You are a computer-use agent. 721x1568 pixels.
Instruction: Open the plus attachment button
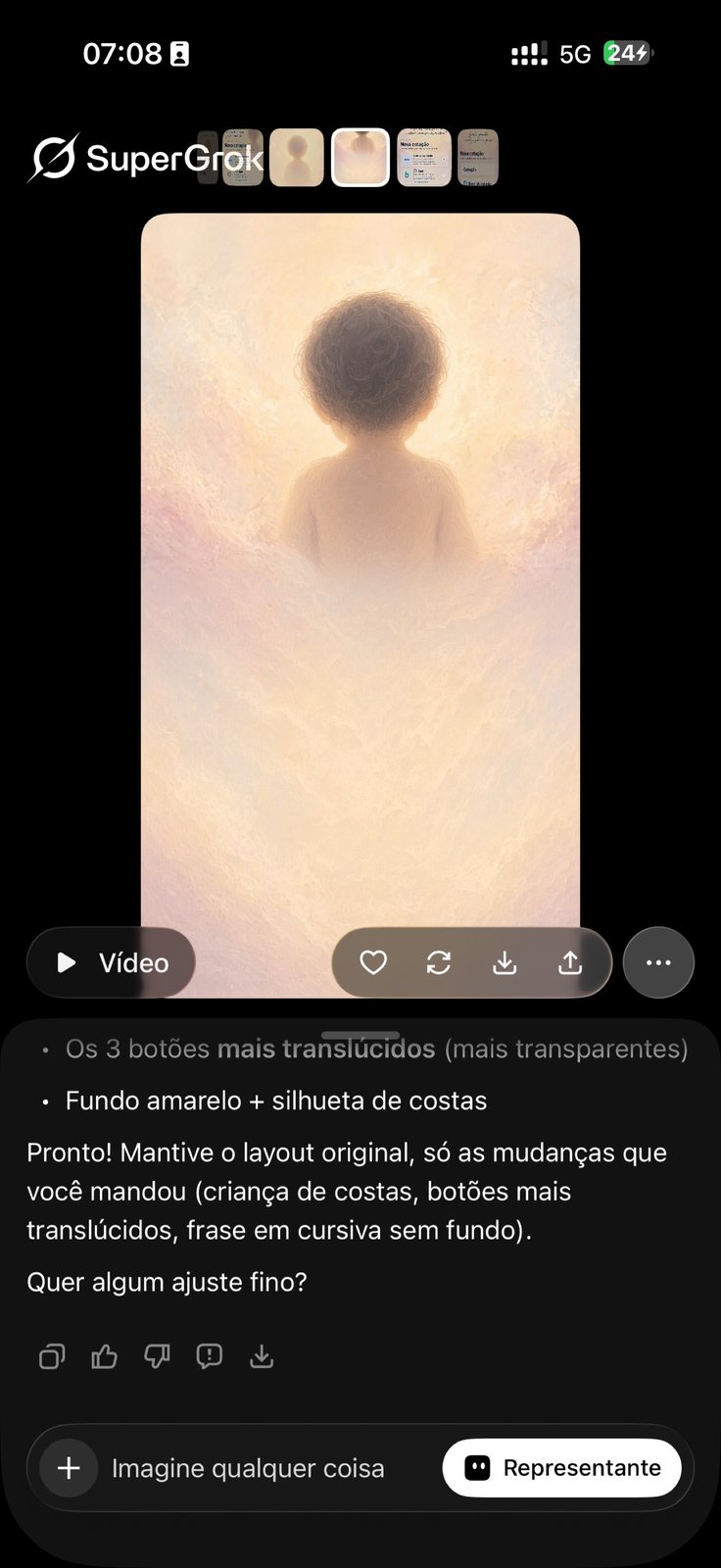pos(69,1468)
